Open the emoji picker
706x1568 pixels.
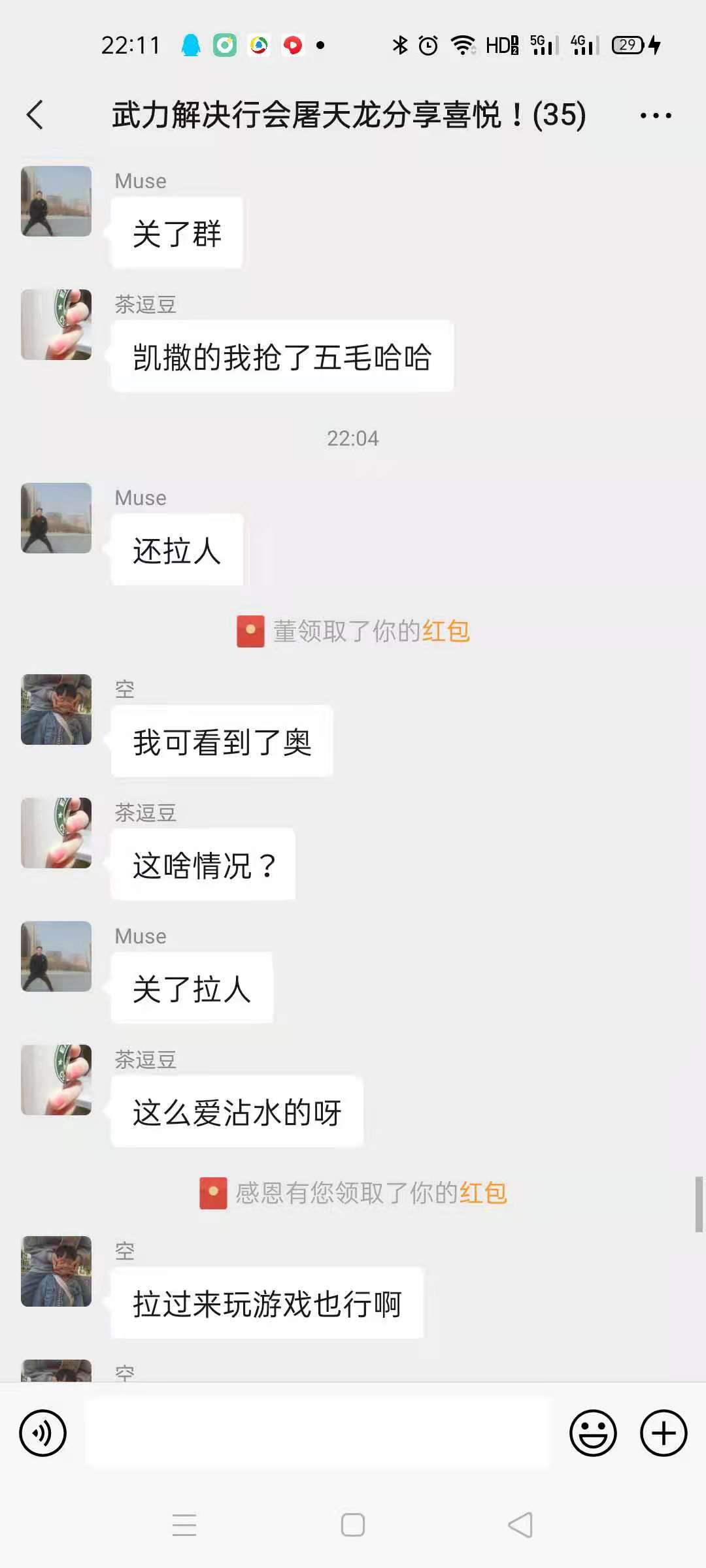pos(593,1433)
